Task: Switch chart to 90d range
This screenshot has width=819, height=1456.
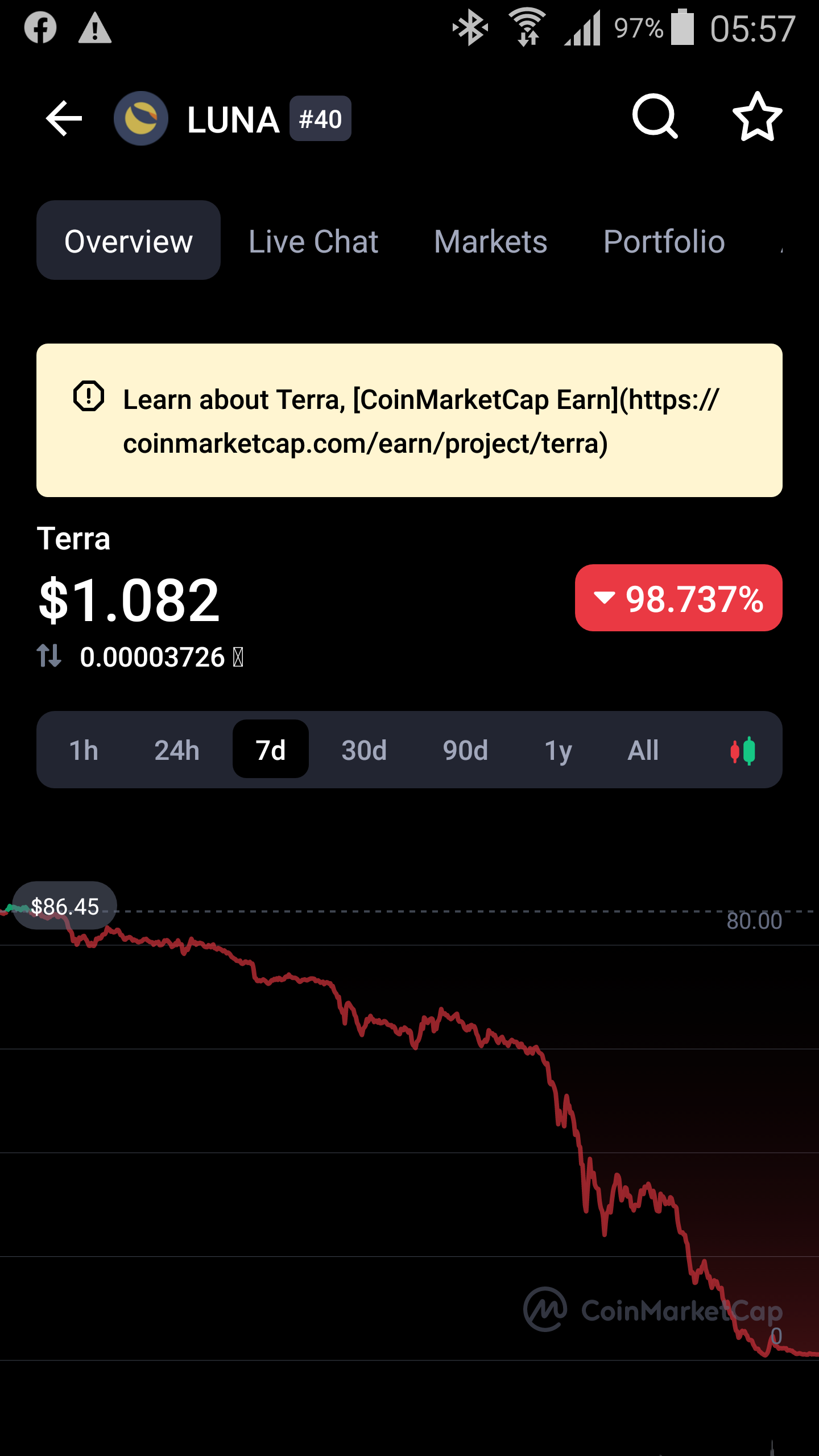Action: [x=465, y=750]
